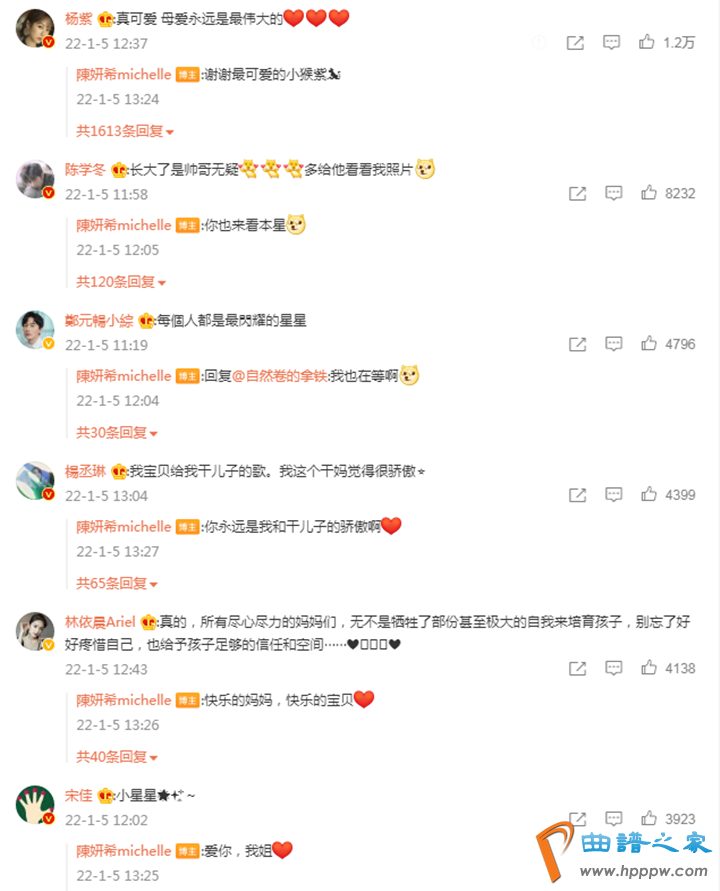
Task: Show all 共30条回复 replies
Action: (117, 433)
